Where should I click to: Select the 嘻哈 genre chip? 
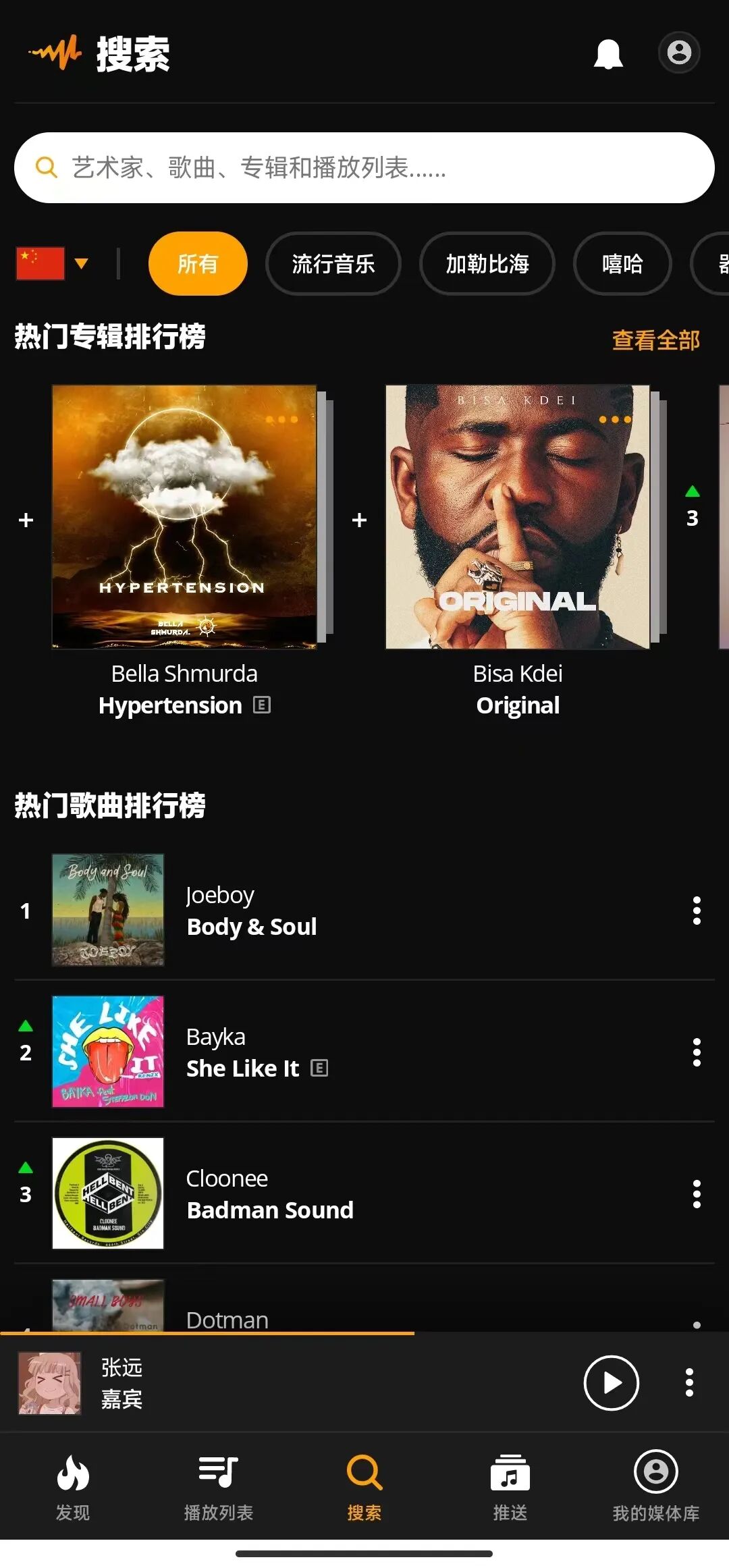click(x=622, y=264)
